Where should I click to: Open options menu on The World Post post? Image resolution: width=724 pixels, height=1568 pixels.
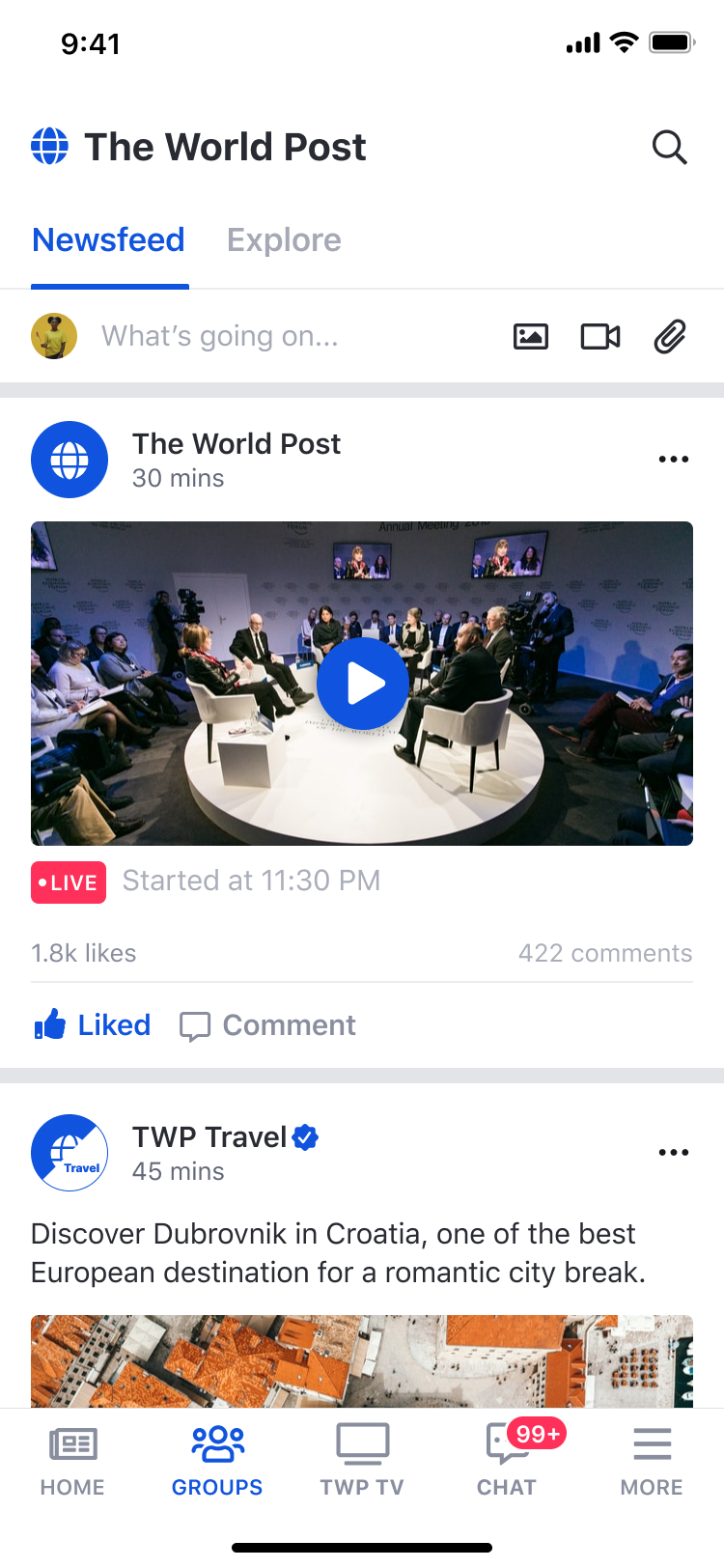click(x=673, y=460)
